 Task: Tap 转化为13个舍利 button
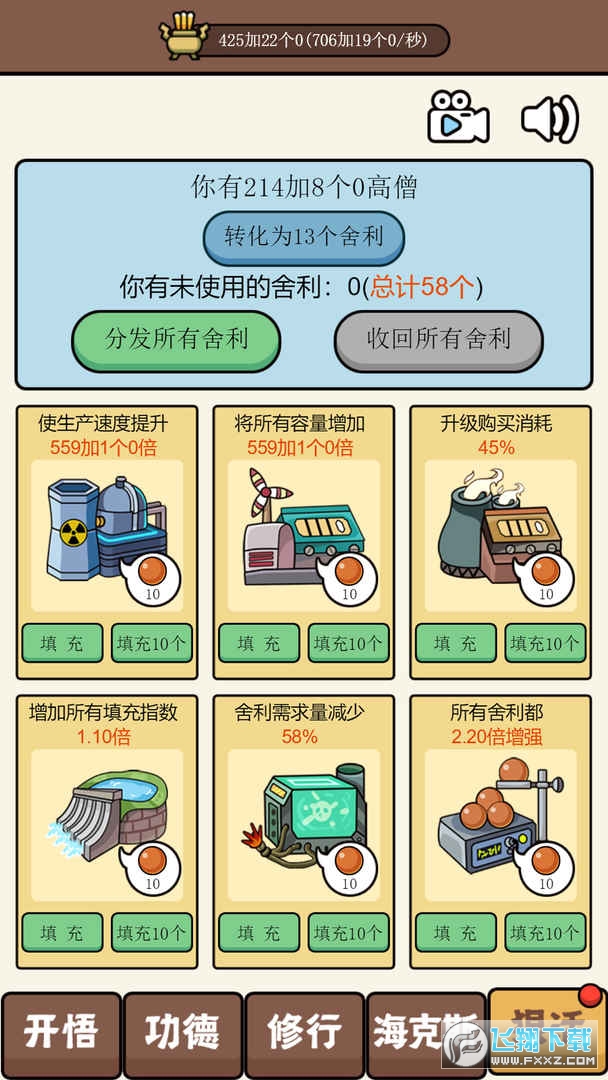pyautogui.click(x=303, y=238)
